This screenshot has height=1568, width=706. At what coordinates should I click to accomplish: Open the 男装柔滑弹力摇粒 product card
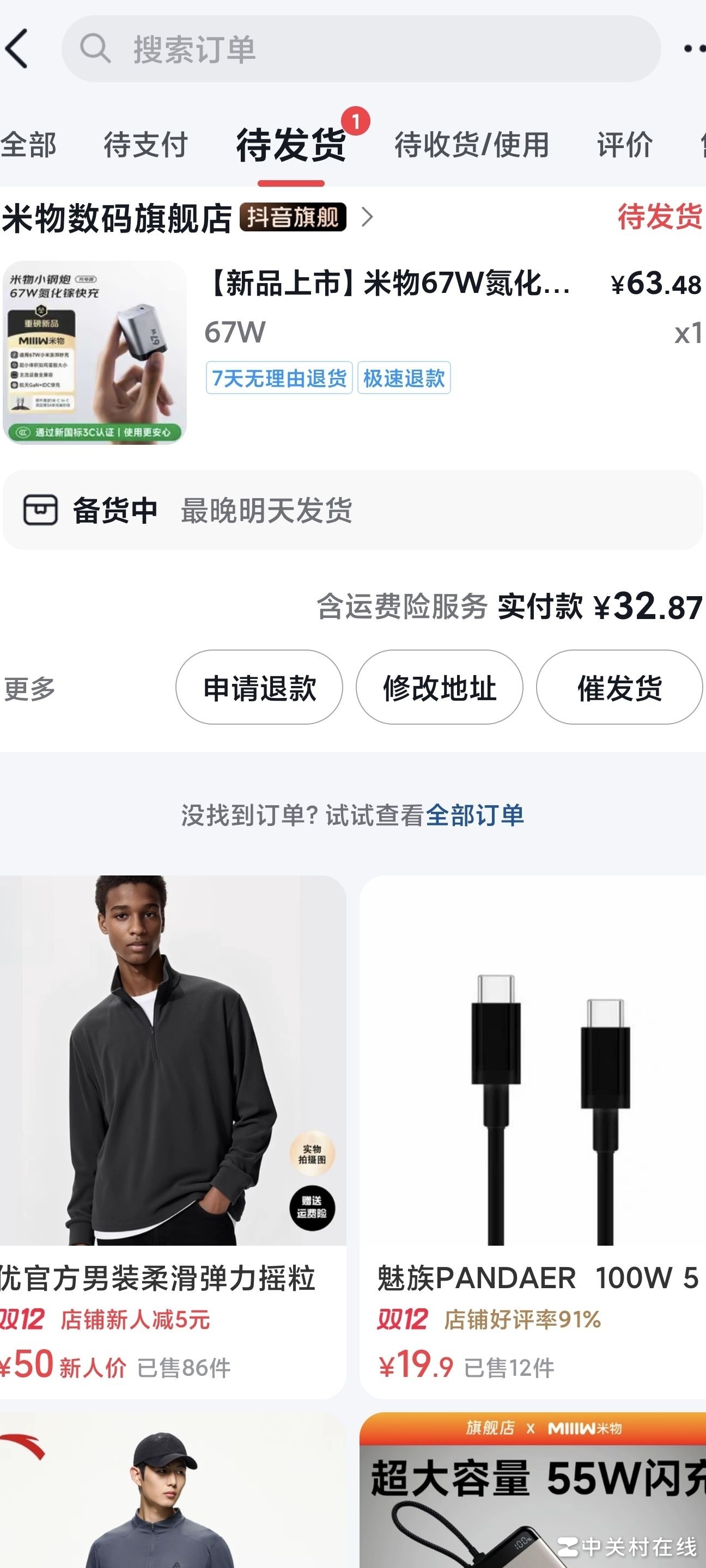tap(172, 1095)
